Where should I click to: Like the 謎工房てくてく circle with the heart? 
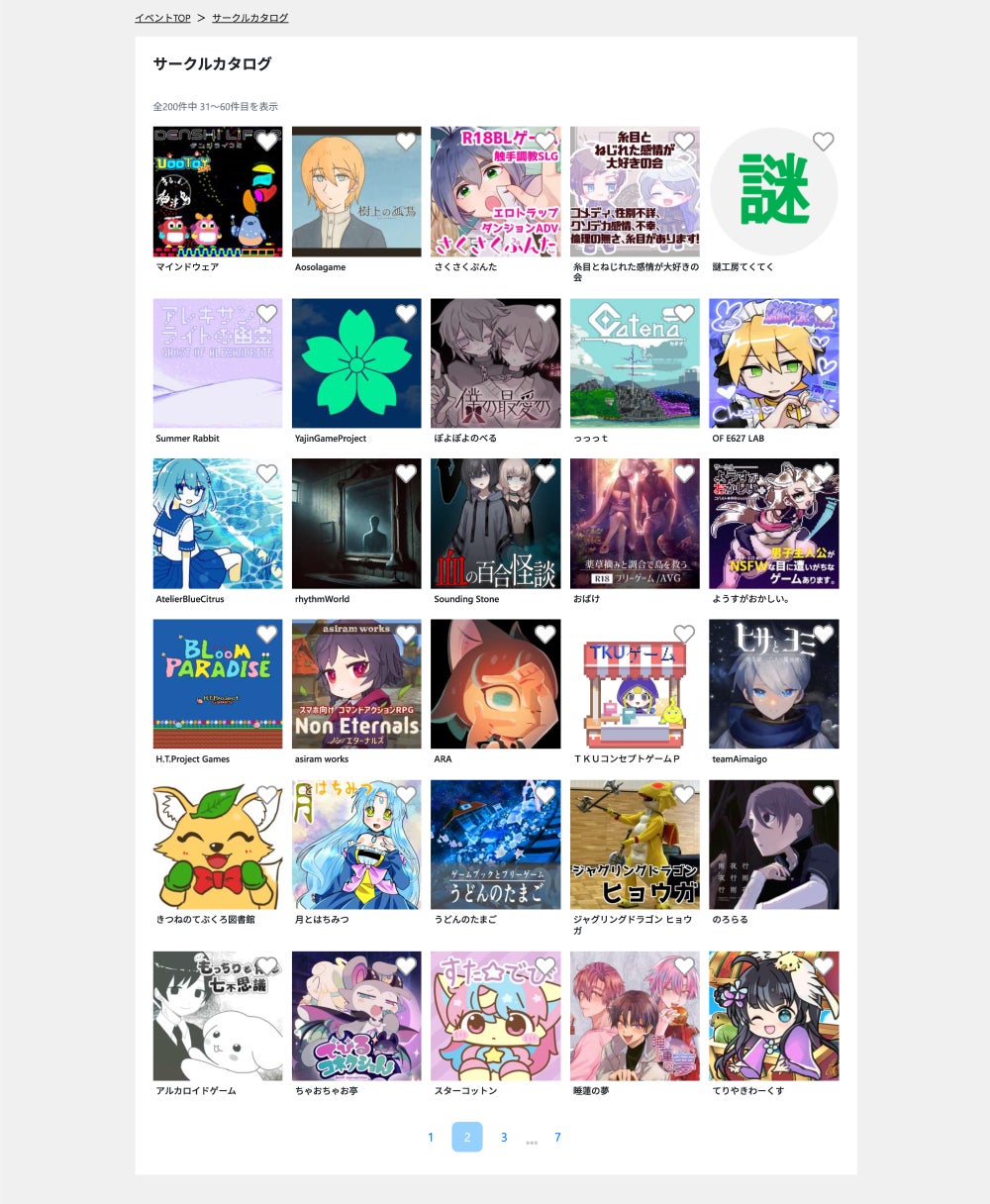823,142
